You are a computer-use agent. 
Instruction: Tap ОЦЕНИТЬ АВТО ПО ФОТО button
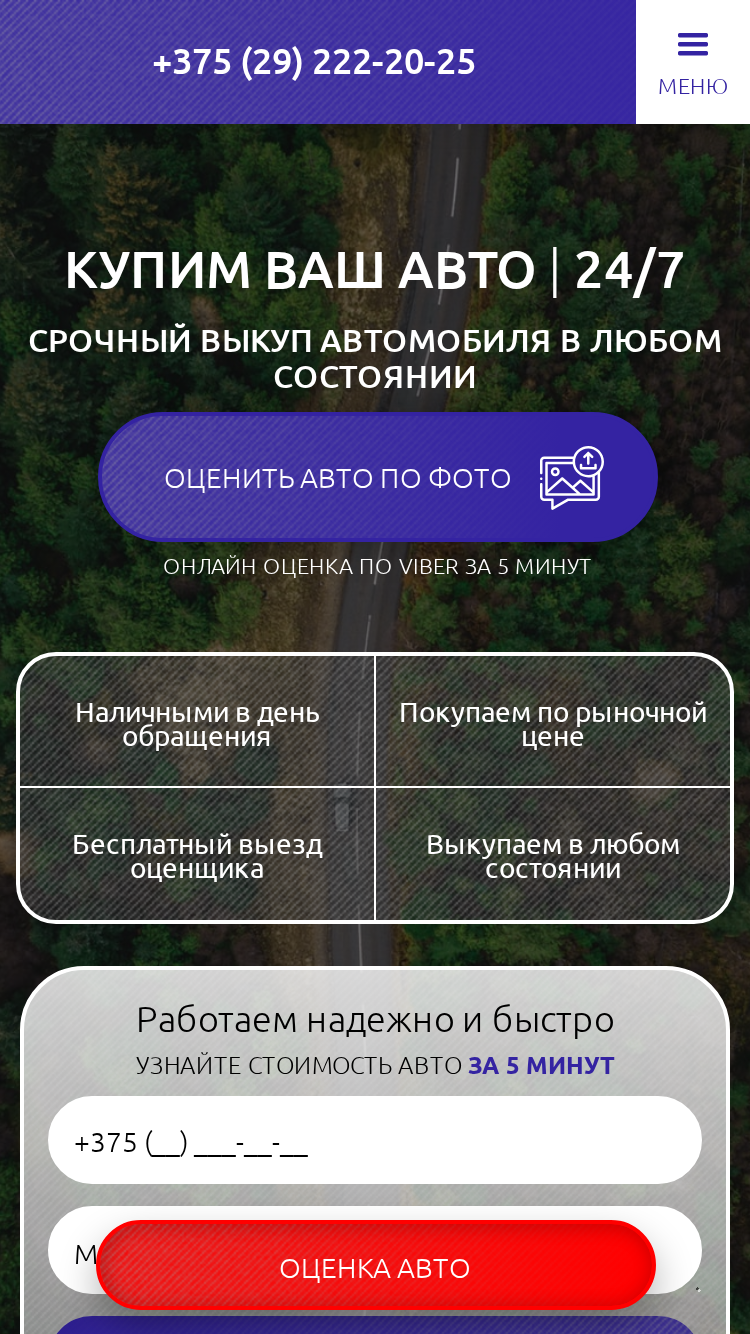click(378, 477)
